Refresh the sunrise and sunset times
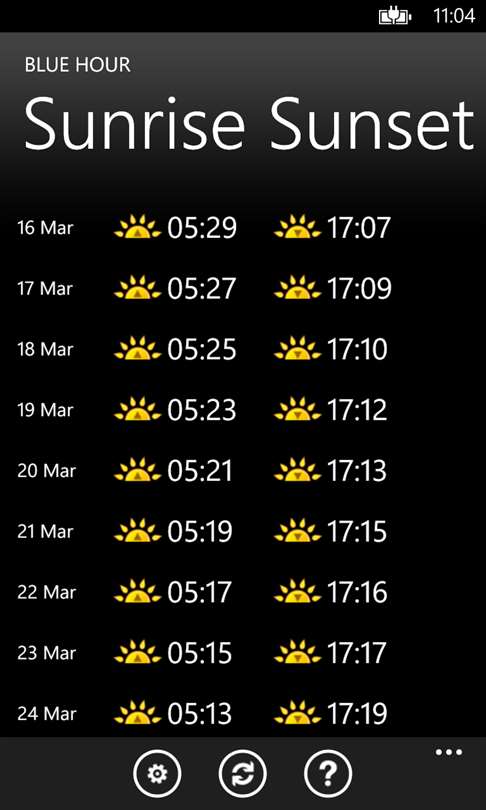 pyautogui.click(x=243, y=774)
